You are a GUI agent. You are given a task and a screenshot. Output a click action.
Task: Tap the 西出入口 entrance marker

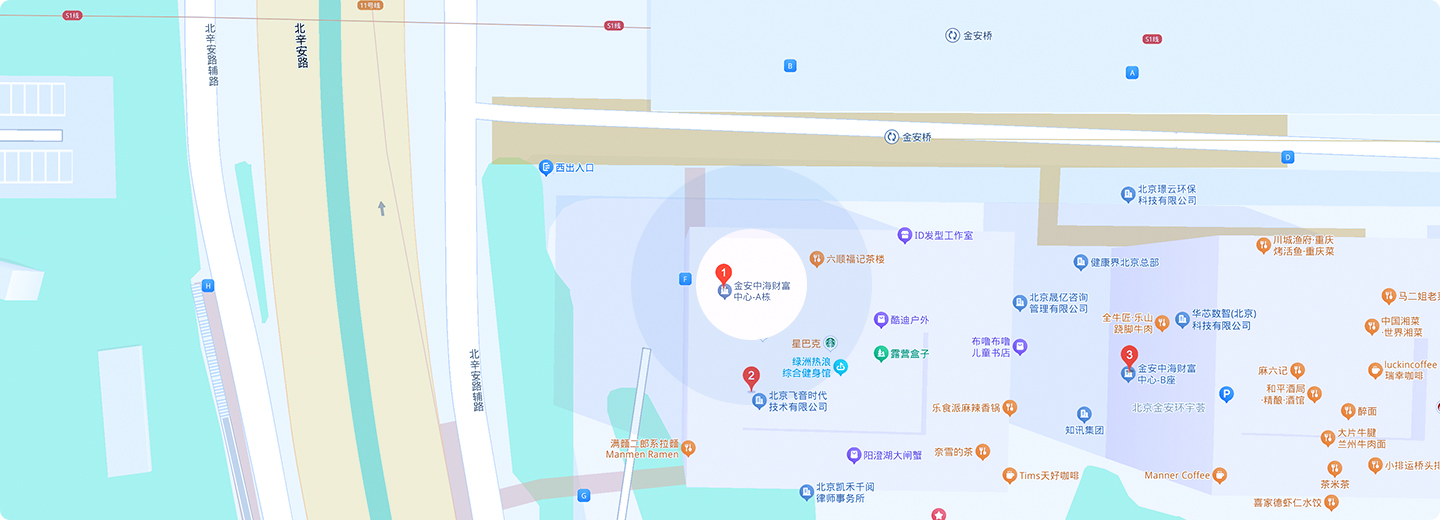546,167
